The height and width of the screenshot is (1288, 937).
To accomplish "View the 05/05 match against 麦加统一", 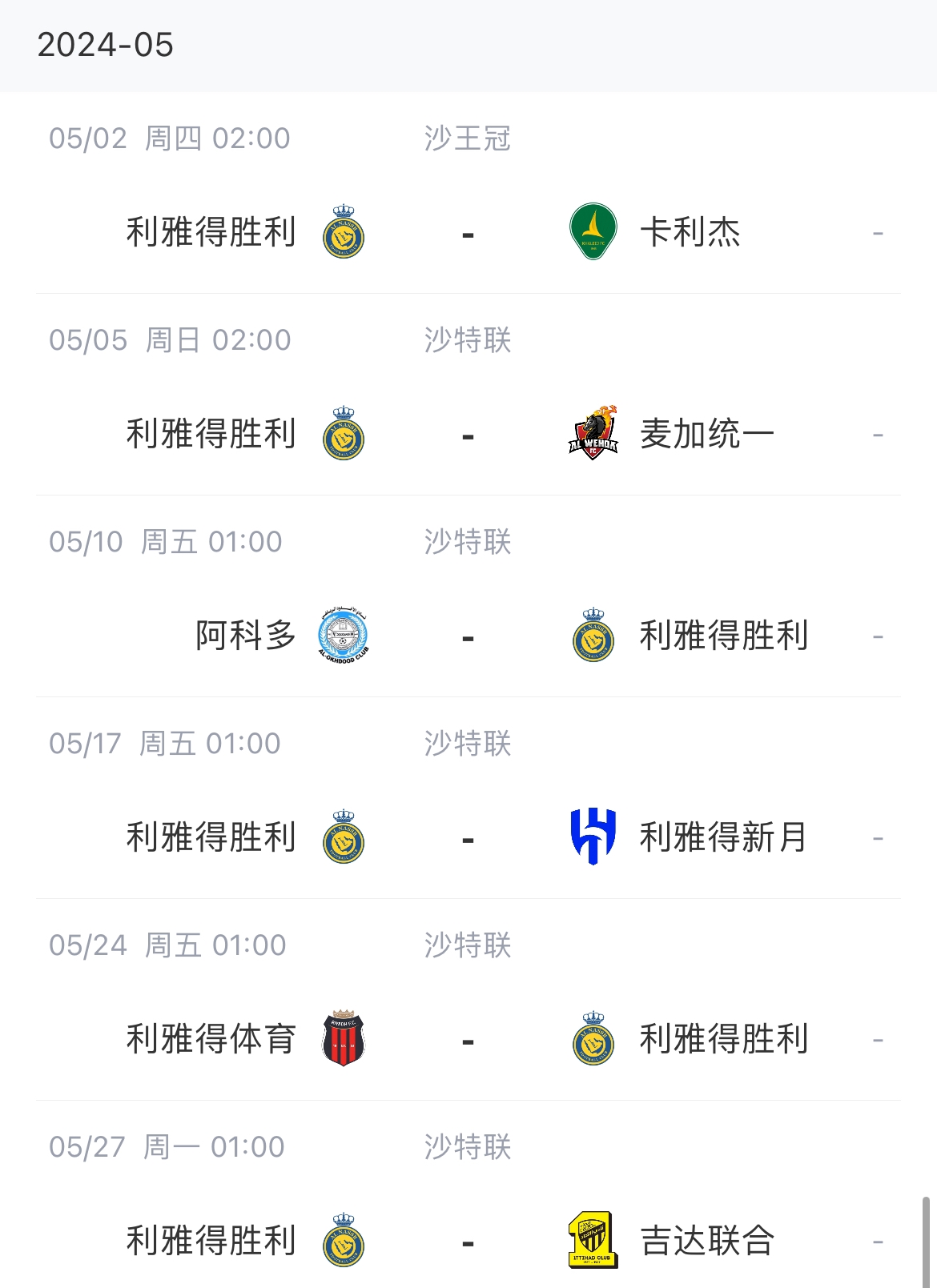I will tap(468, 435).
